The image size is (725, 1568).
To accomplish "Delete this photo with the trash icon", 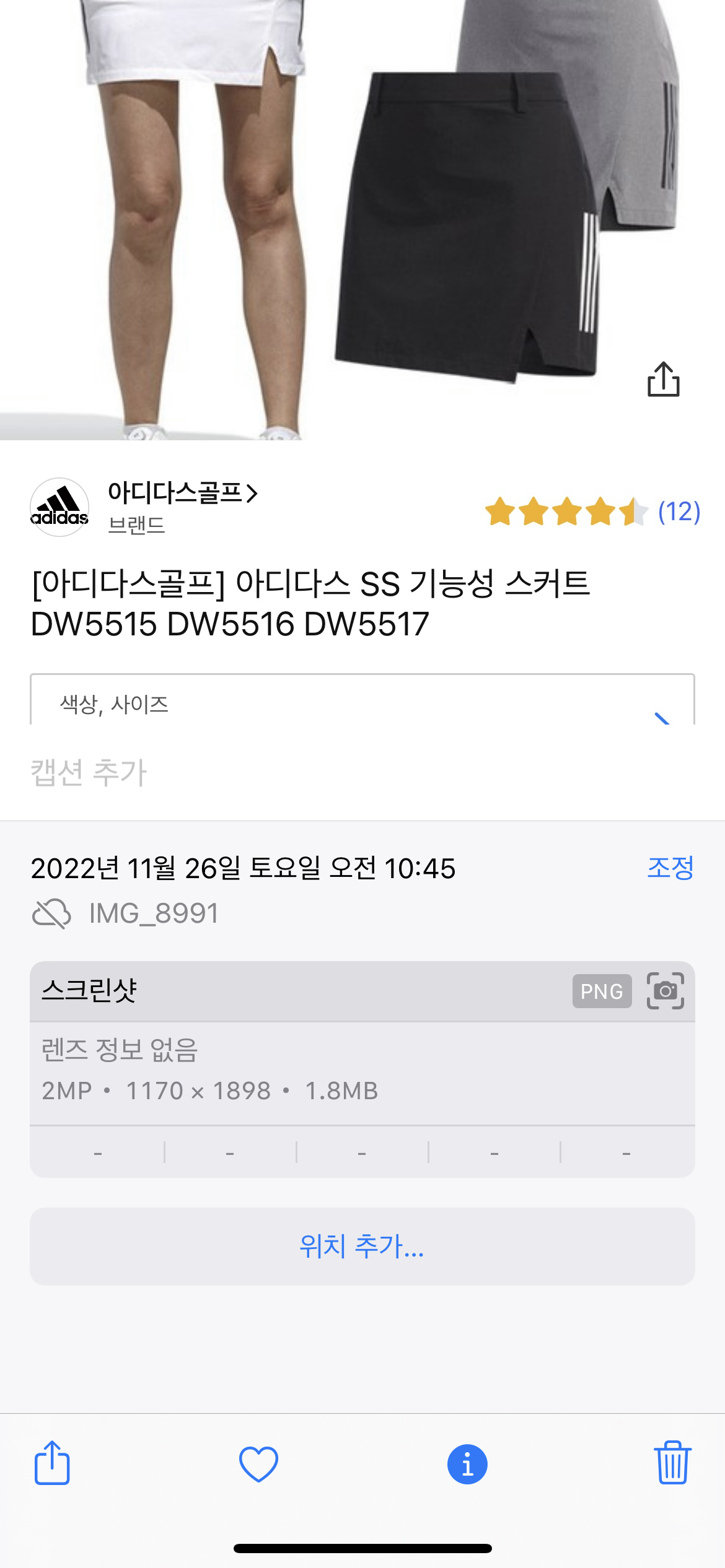I will click(x=672, y=1463).
